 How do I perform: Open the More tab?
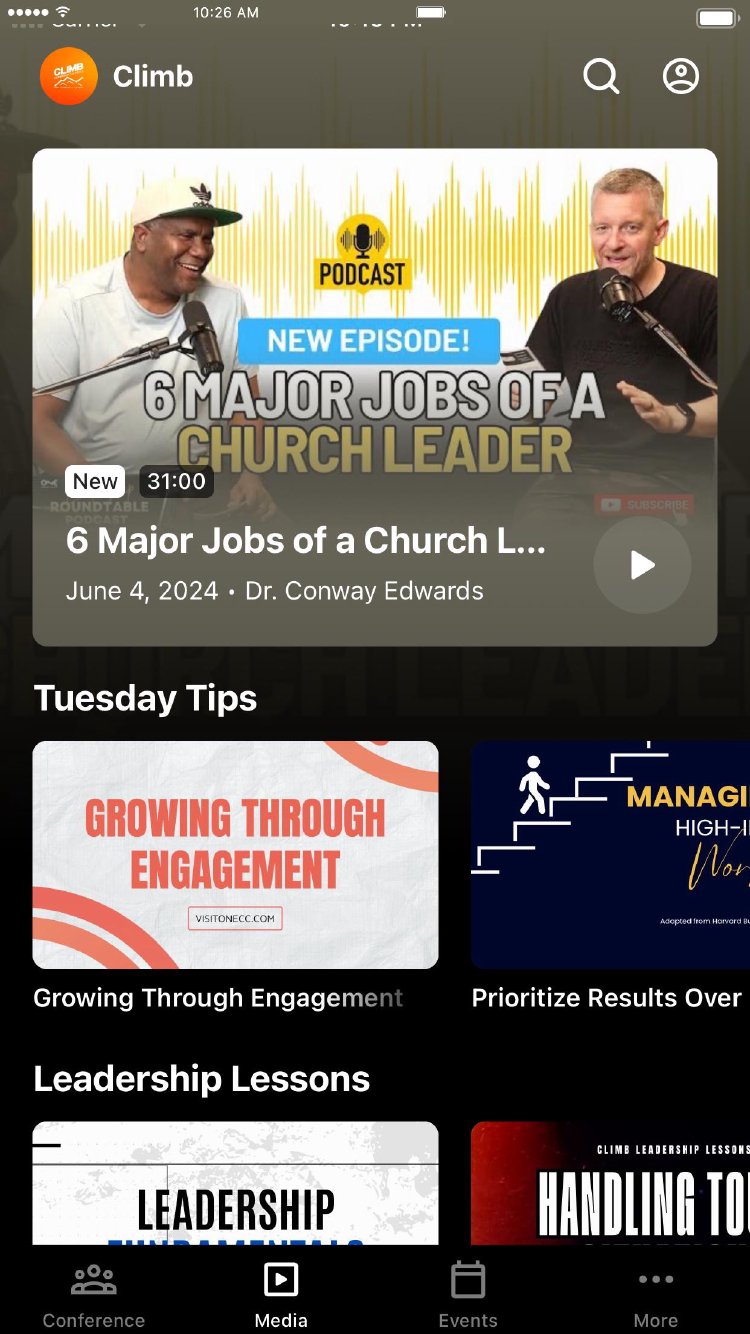[656, 1295]
